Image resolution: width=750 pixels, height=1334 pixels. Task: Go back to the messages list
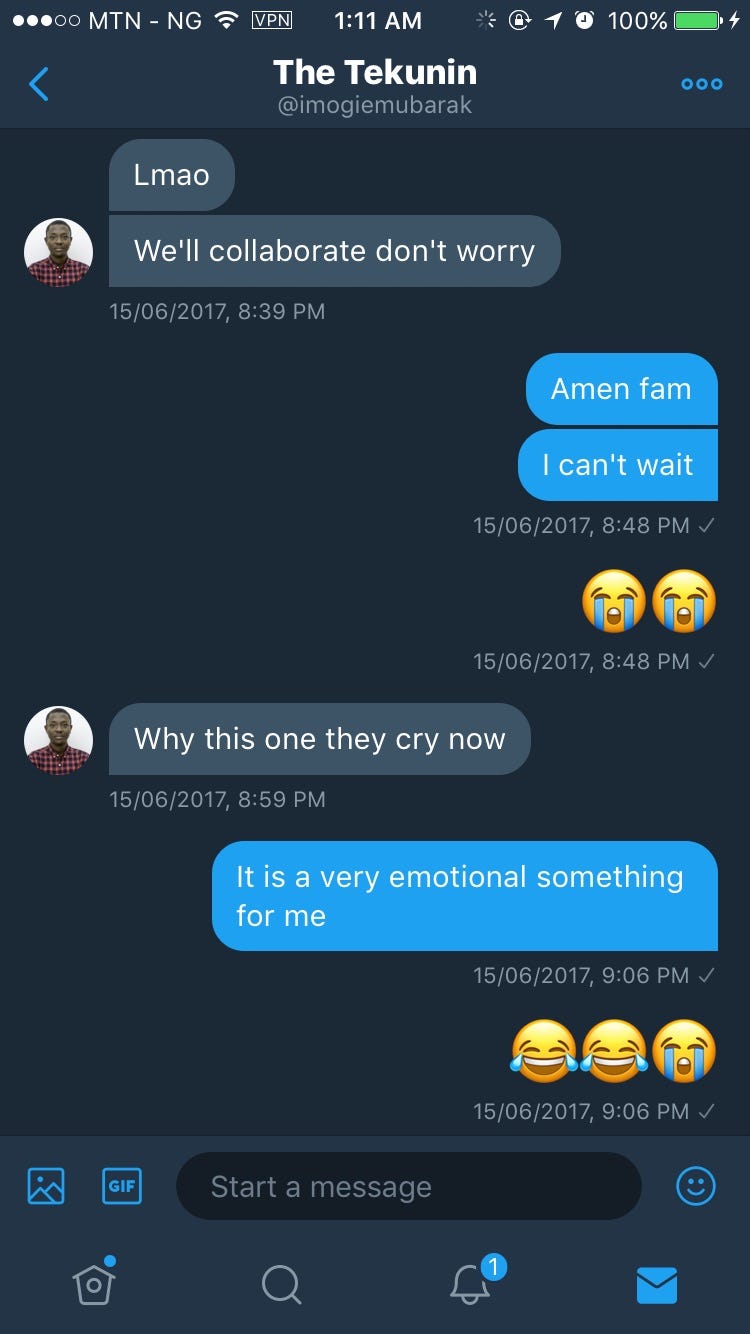pos(39,85)
